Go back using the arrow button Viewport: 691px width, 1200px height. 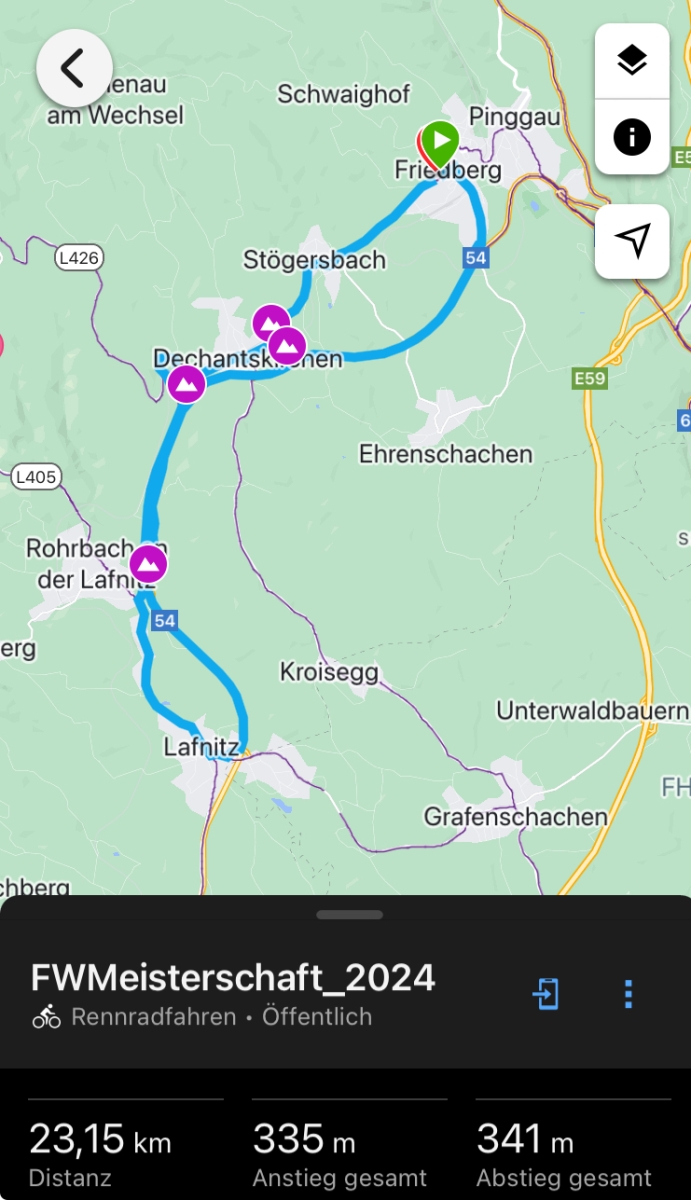point(74,68)
